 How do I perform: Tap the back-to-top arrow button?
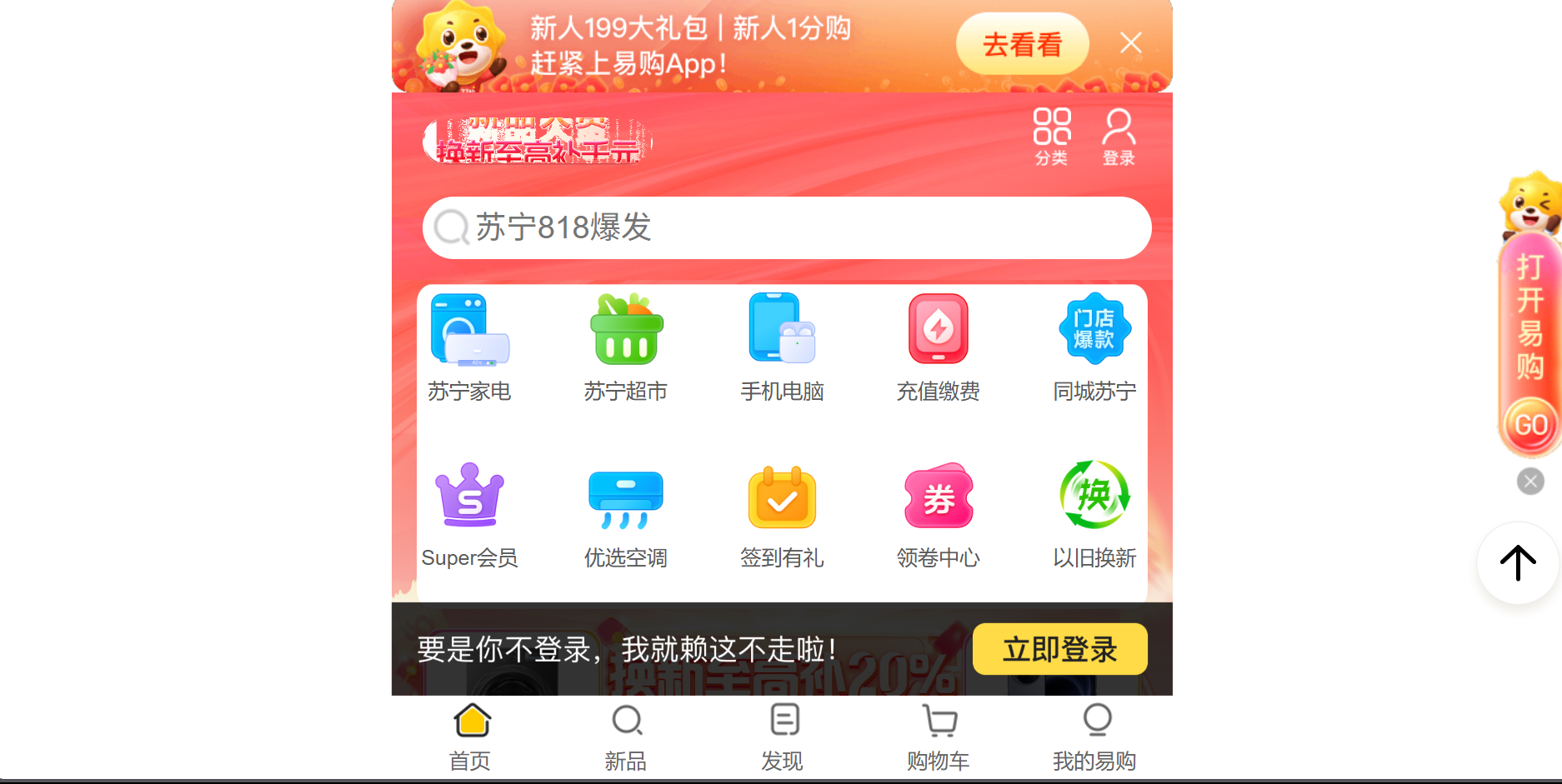point(1518,563)
